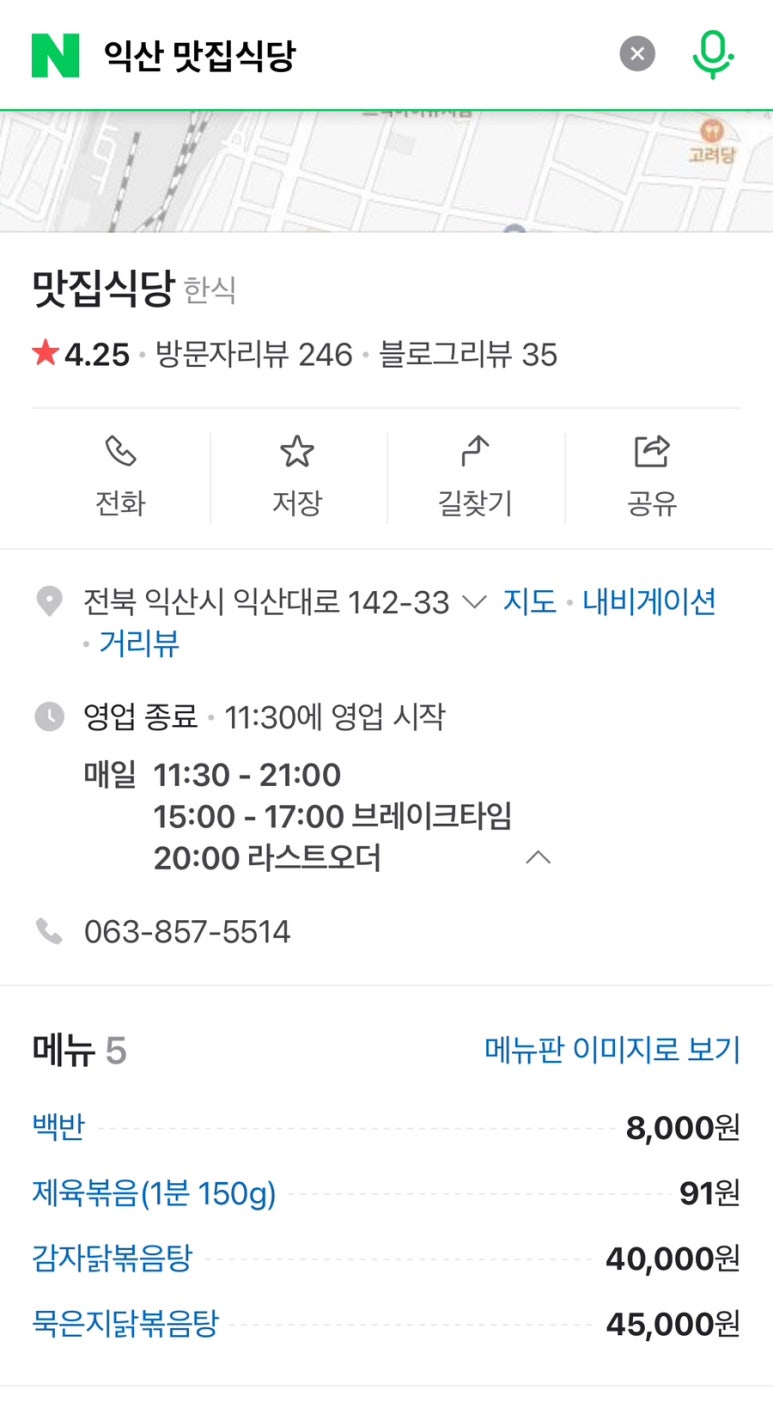Save the place with 저장 star
This screenshot has width=773, height=1402.
297,478
